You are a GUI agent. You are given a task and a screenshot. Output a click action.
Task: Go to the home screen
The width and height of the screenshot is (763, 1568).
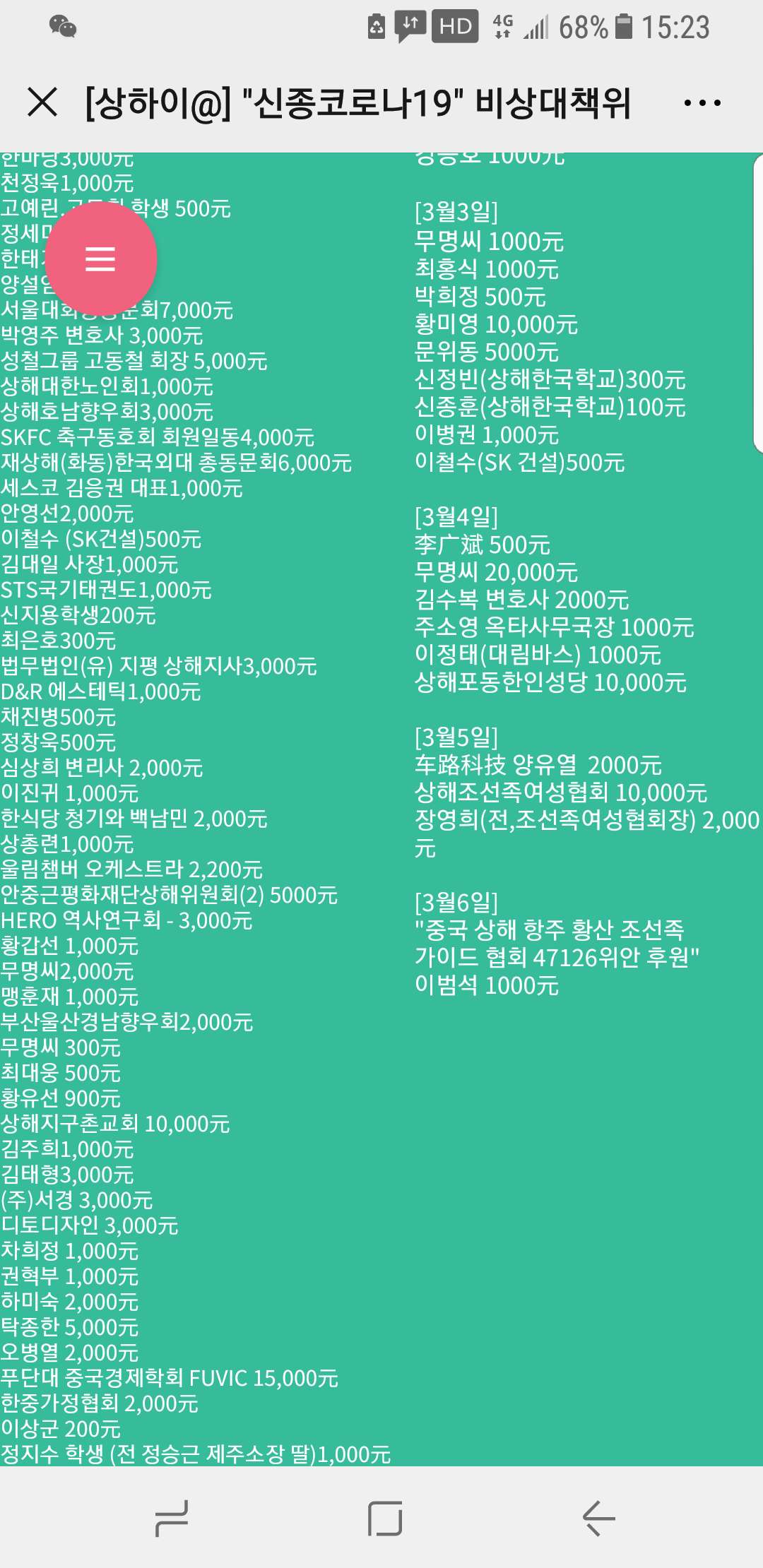385,1519
